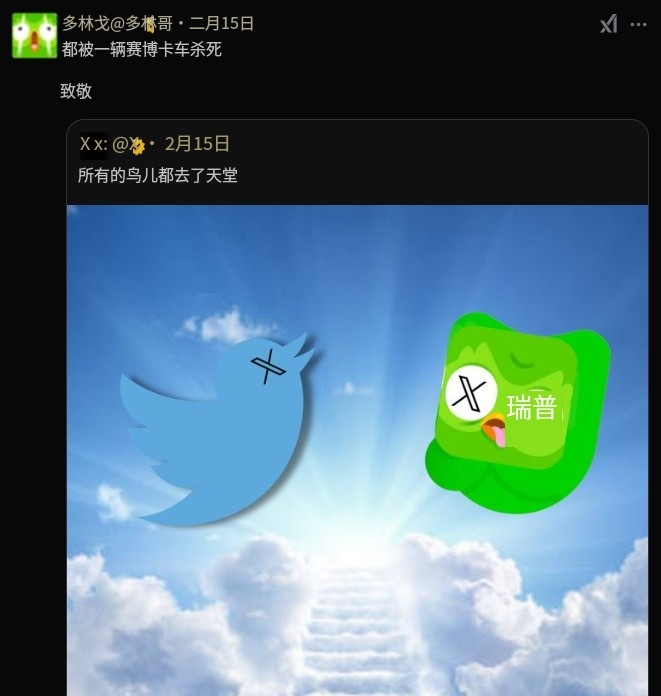The width and height of the screenshot is (661, 696).
Task: Open the Grok explain icon
Action: (x=608, y=24)
